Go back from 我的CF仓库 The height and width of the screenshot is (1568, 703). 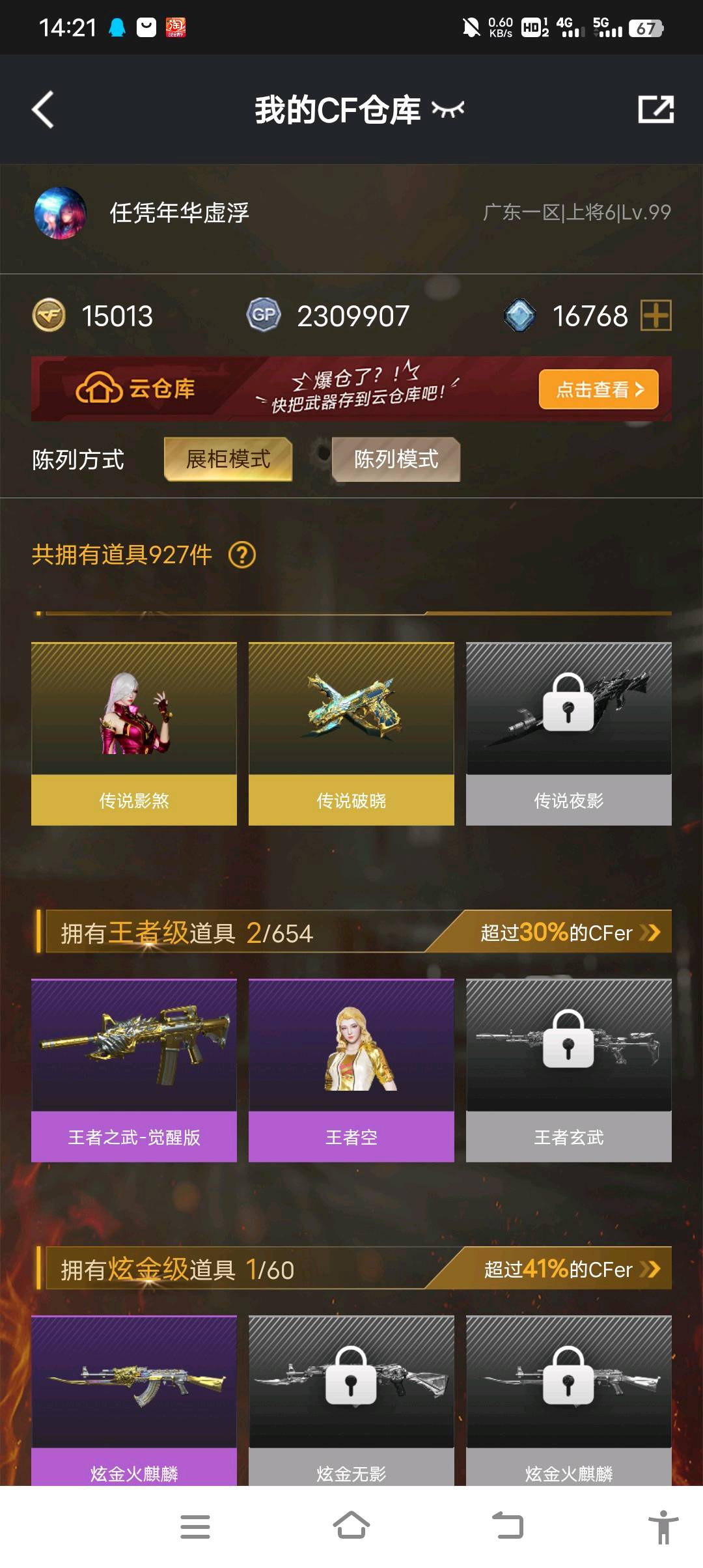(44, 109)
